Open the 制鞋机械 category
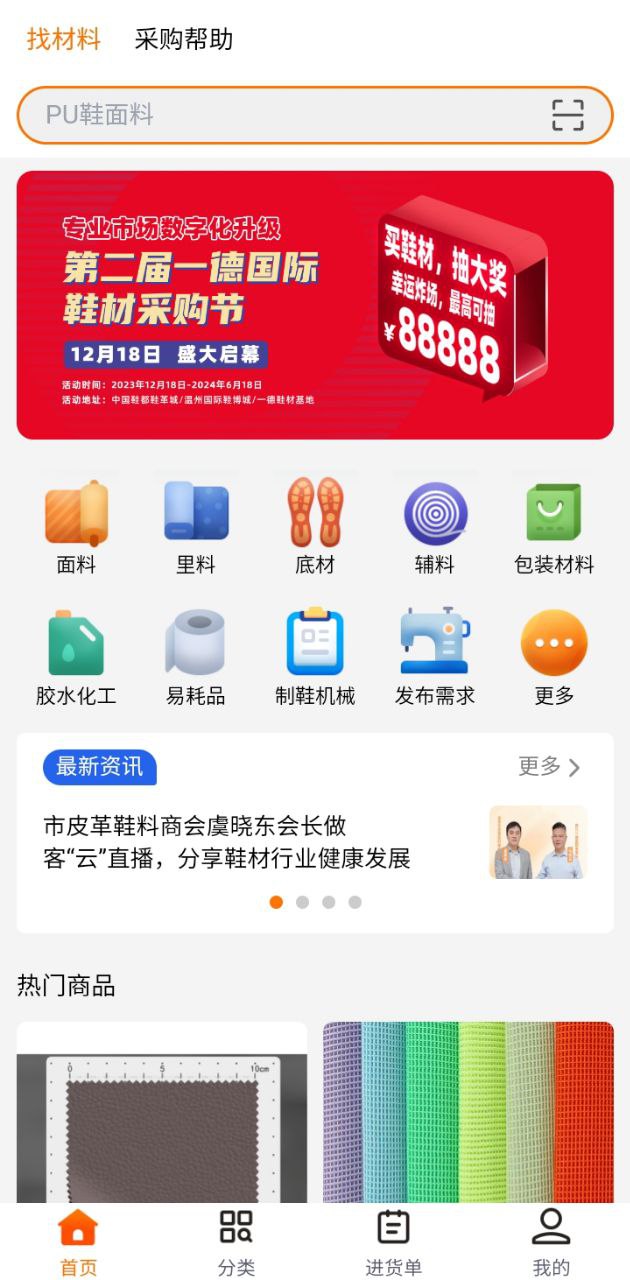Screen dimensions: 630x1280 (x=315, y=657)
